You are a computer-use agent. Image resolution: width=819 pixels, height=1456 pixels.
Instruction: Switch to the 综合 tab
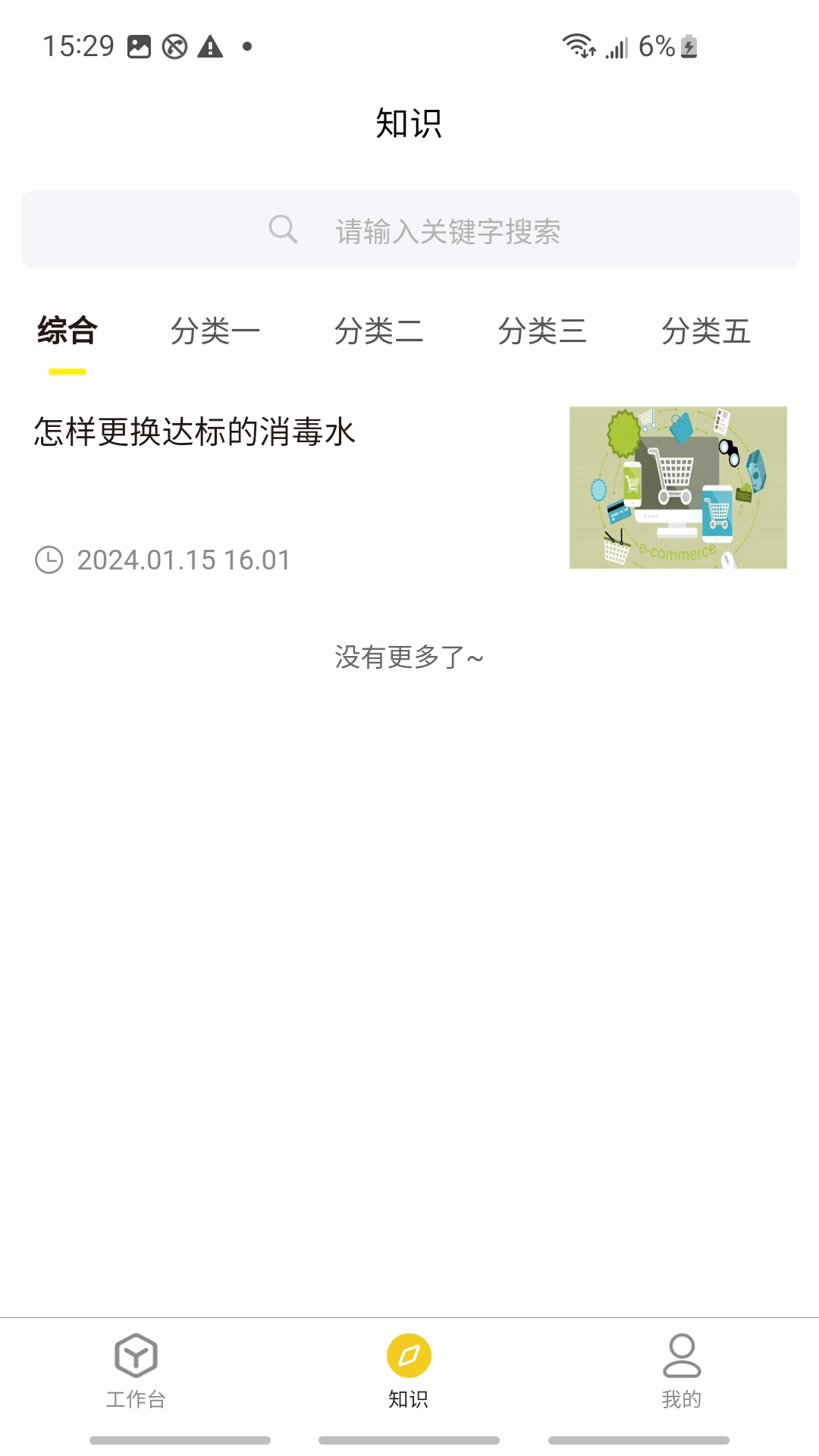(x=67, y=331)
